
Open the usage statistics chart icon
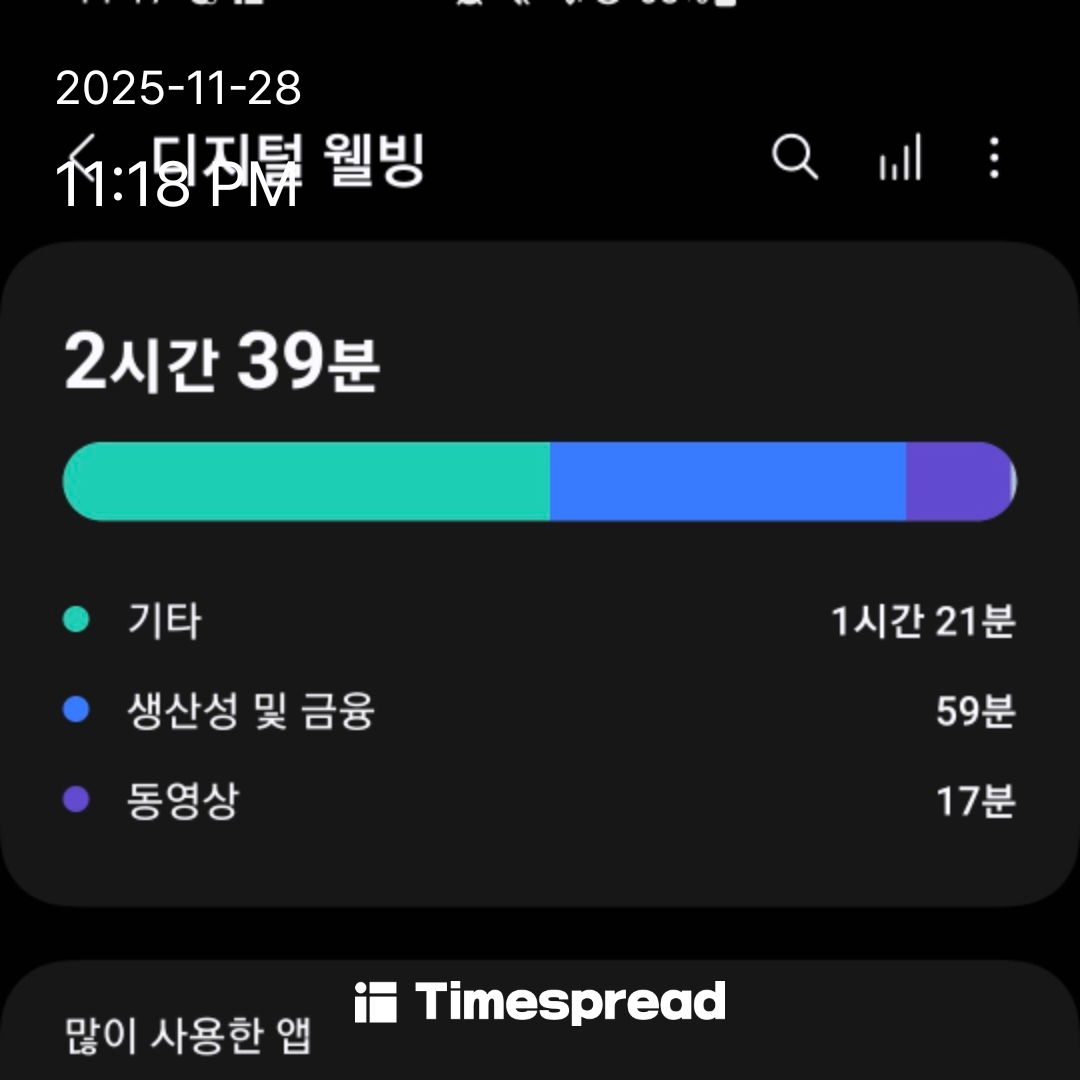[x=899, y=159]
